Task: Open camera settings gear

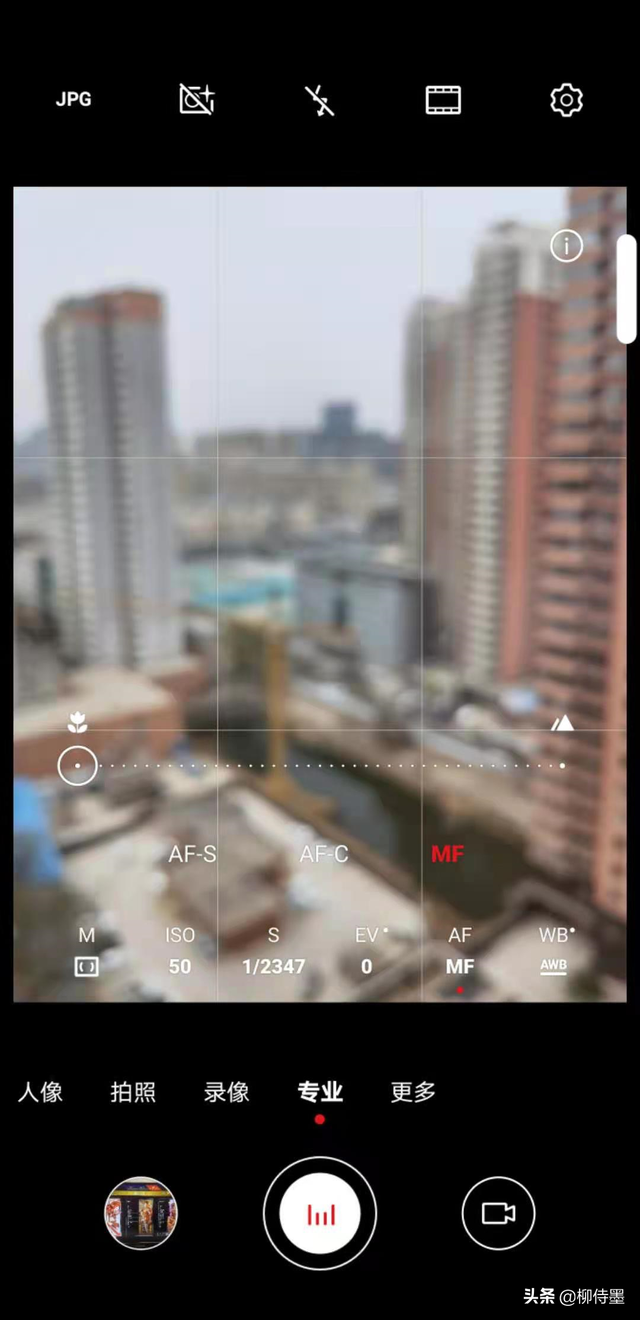Action: (566, 100)
